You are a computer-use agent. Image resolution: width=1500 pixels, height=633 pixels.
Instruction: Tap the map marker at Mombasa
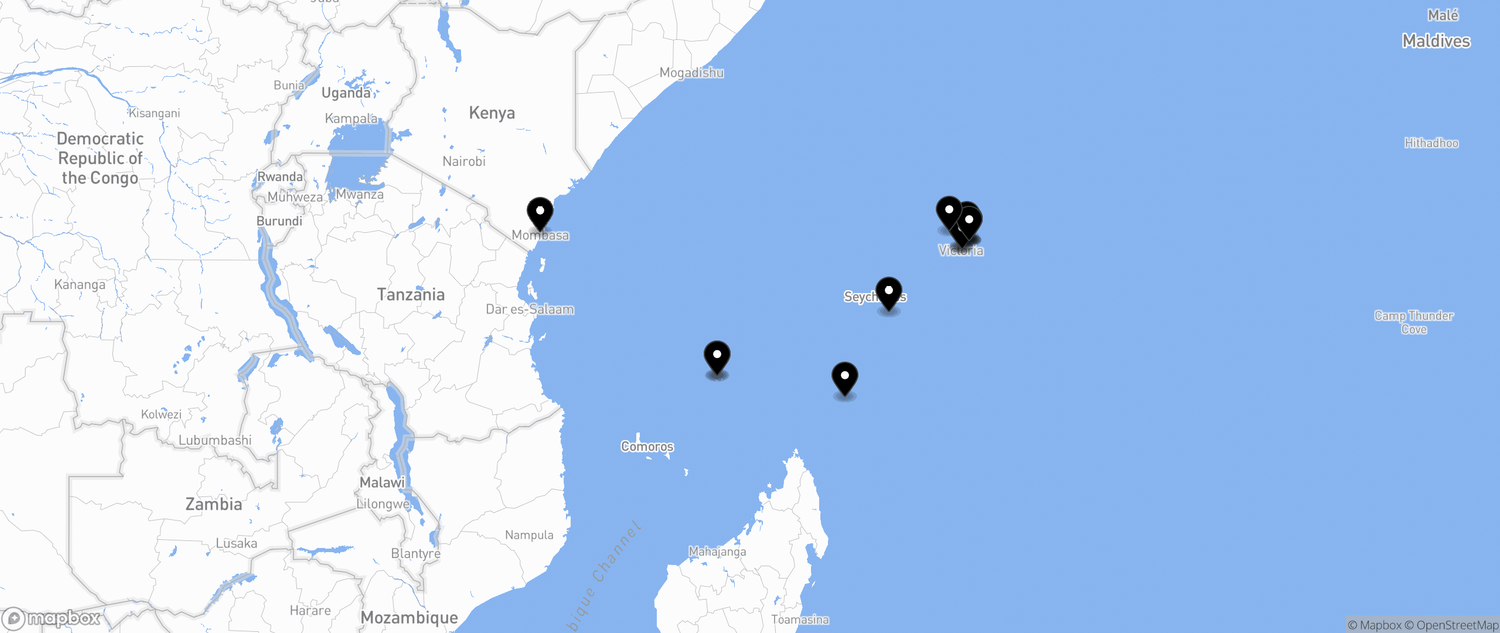[x=540, y=213]
